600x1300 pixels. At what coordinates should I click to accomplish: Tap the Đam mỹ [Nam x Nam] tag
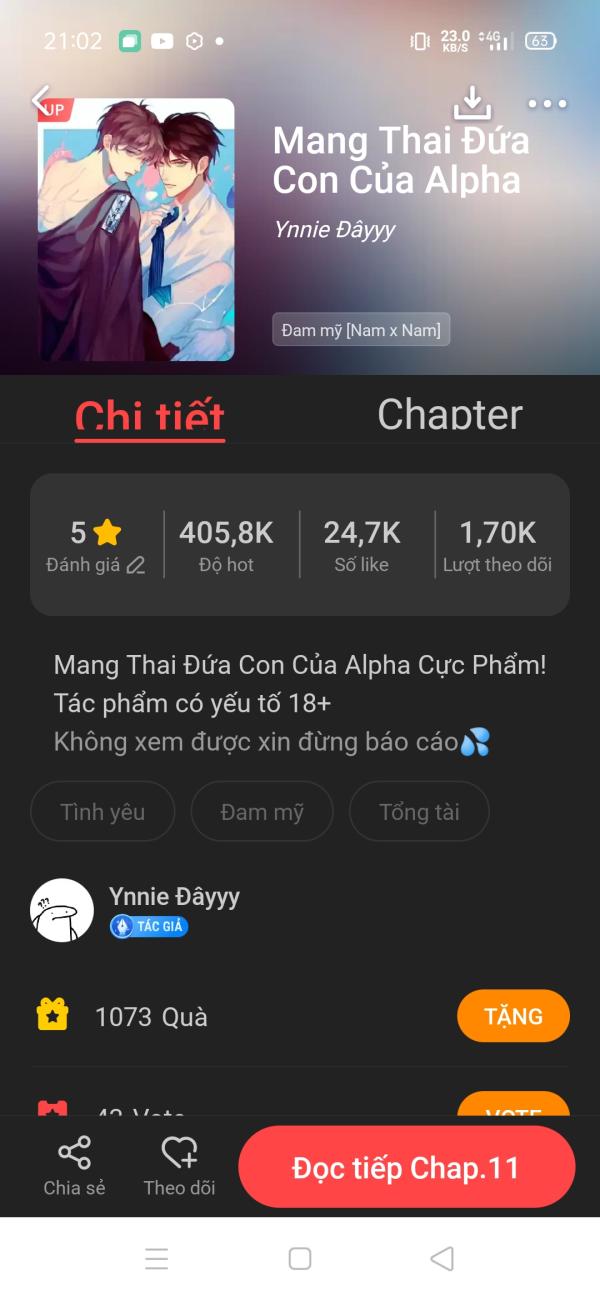[361, 330]
